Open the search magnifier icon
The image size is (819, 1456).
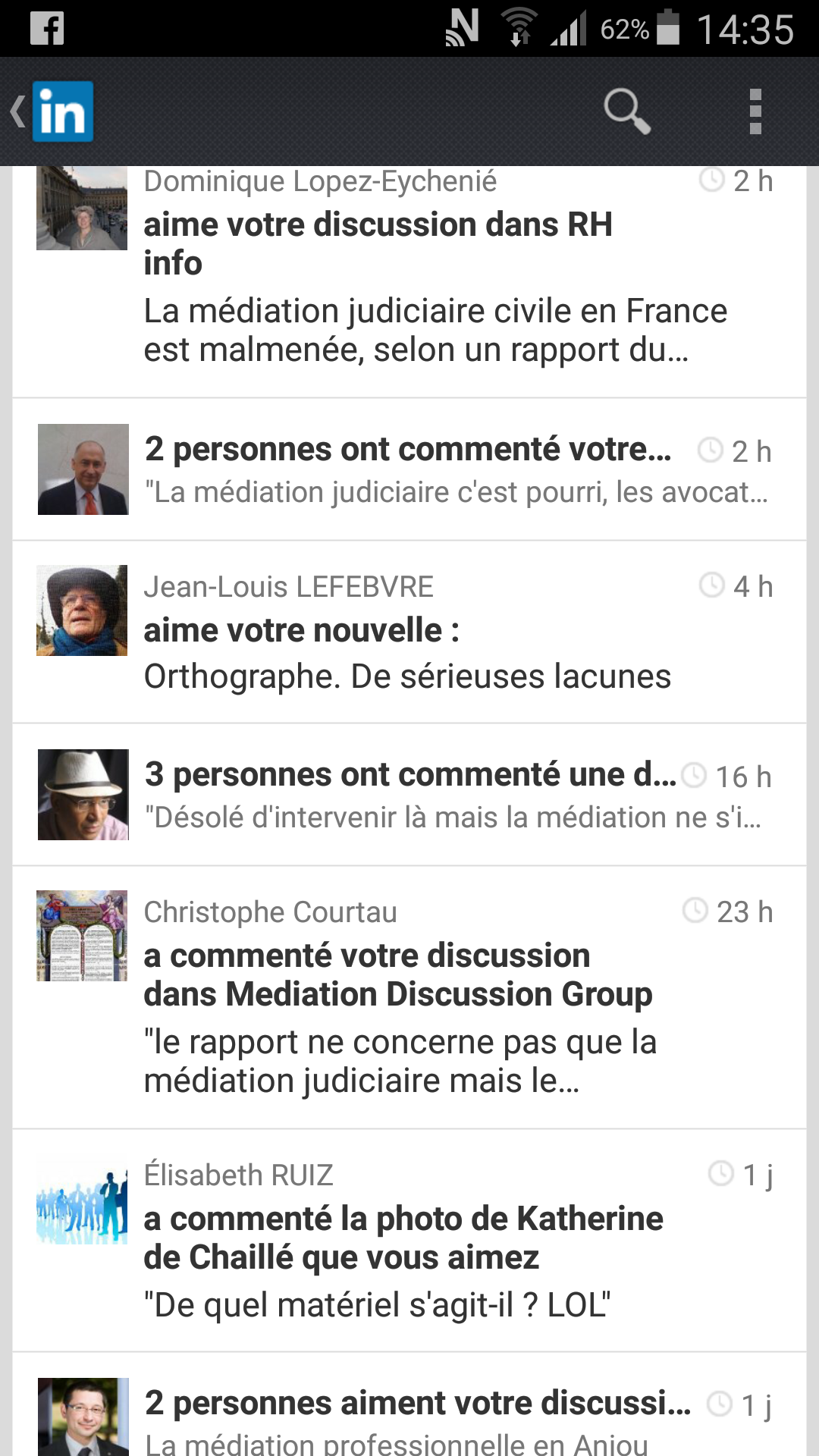click(626, 111)
